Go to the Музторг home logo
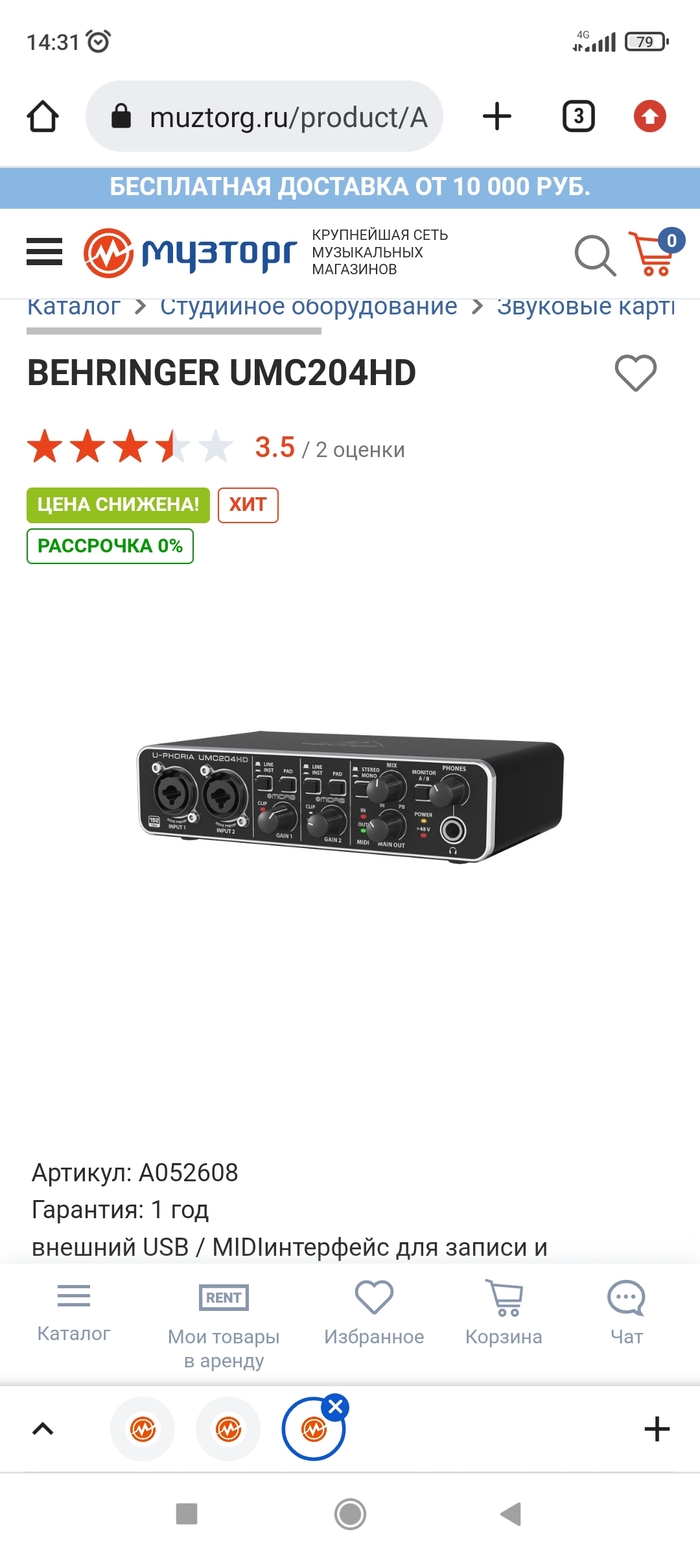The image size is (700, 1556). 190,252
